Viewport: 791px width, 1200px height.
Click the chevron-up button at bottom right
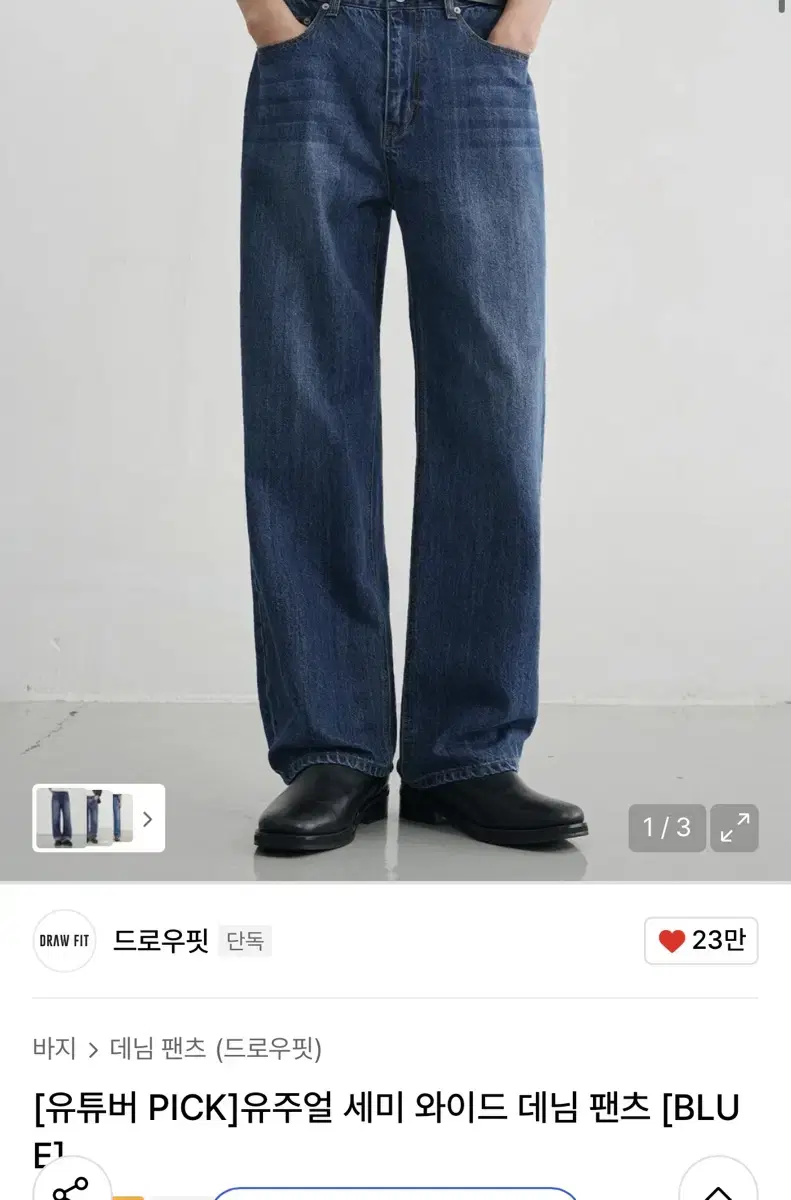click(717, 1194)
